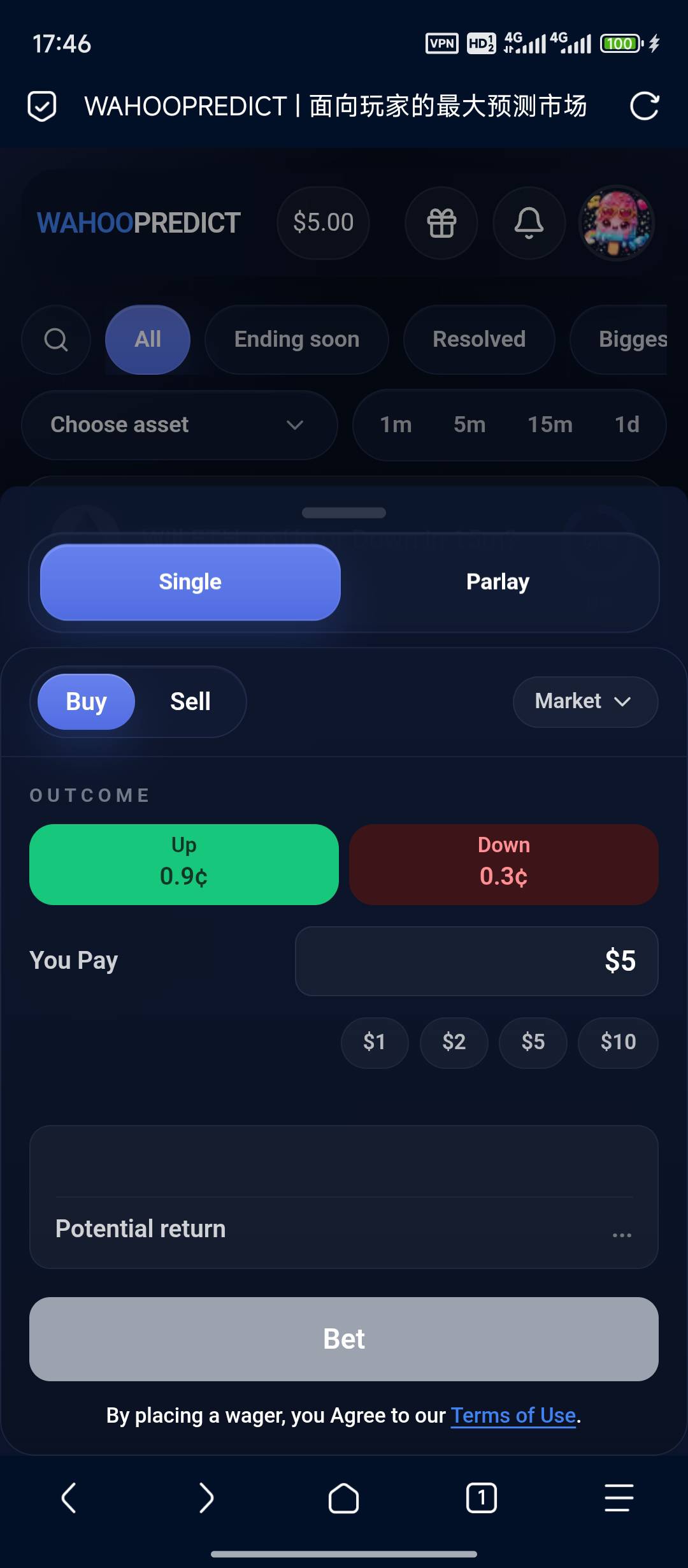Switch to Sell mode

coord(190,702)
